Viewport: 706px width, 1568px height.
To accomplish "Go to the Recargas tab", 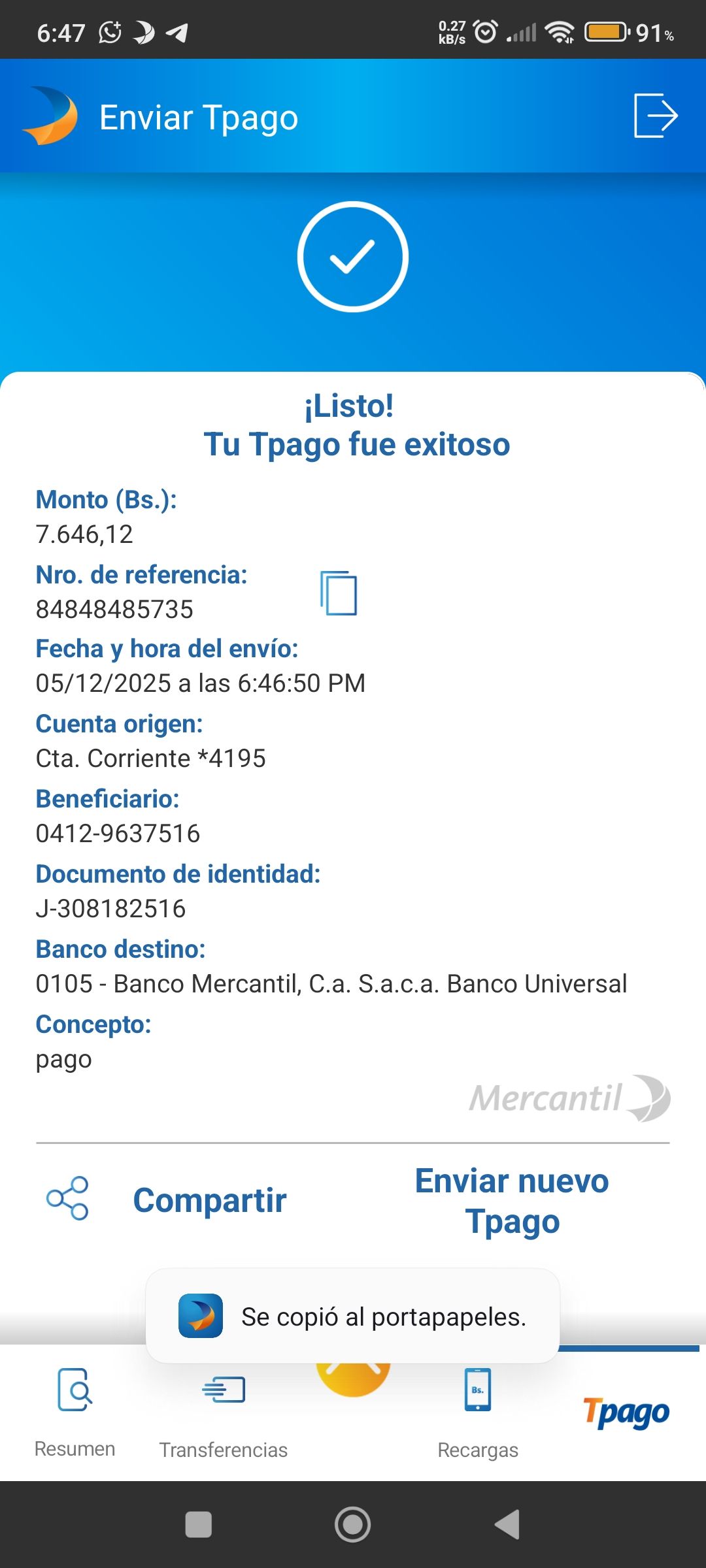I will point(478,1411).
